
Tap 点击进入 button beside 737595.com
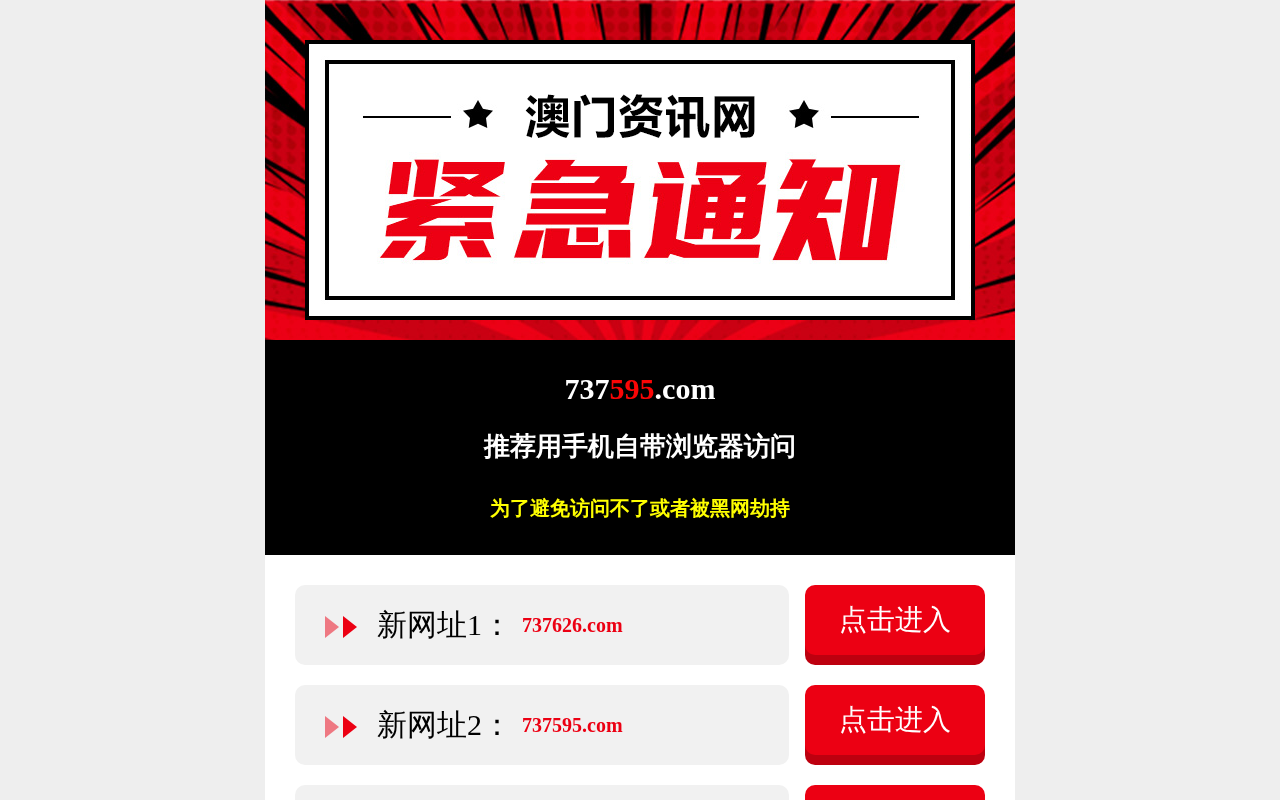click(x=895, y=724)
